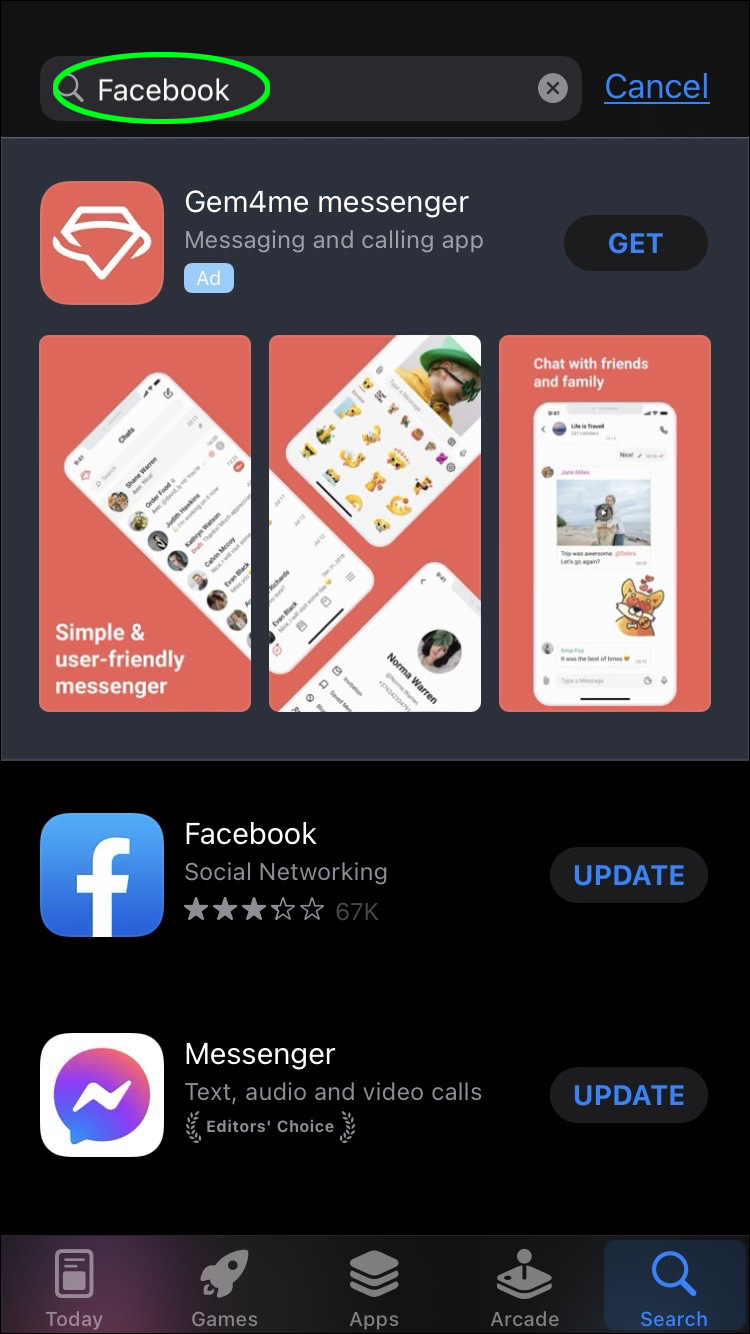
Task: Switch to the Today tab
Action: point(74,1288)
